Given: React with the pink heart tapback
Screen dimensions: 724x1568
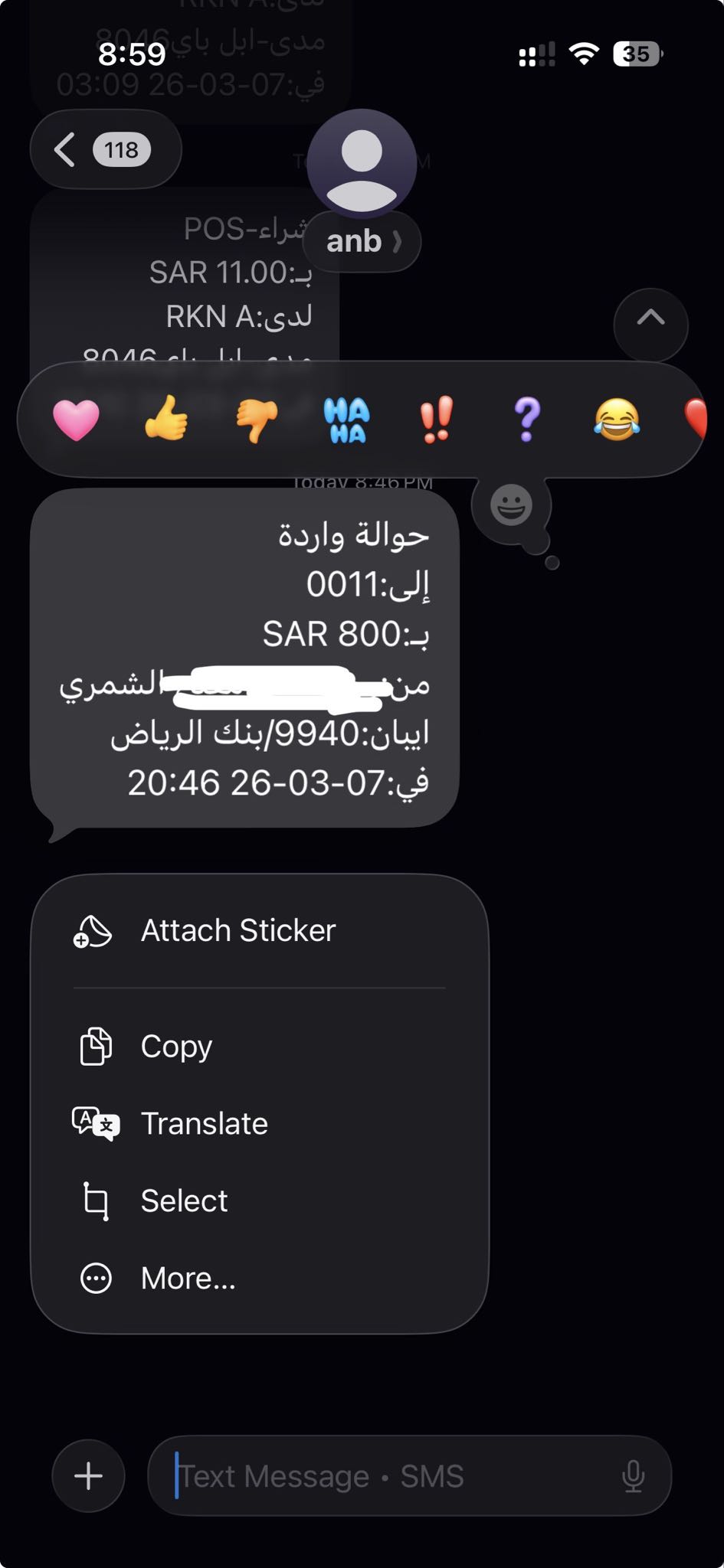Looking at the screenshot, I should pos(76,420).
